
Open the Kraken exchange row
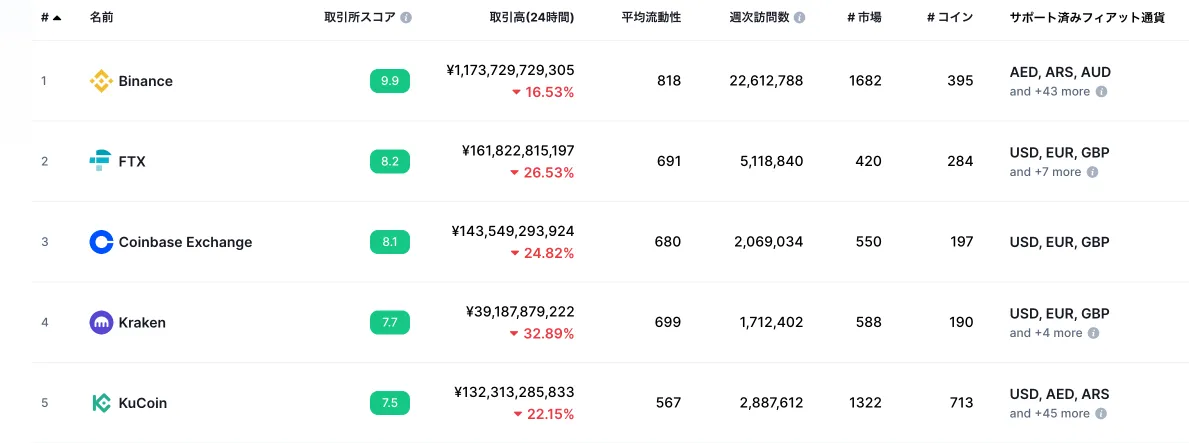pyautogui.click(x=141, y=323)
